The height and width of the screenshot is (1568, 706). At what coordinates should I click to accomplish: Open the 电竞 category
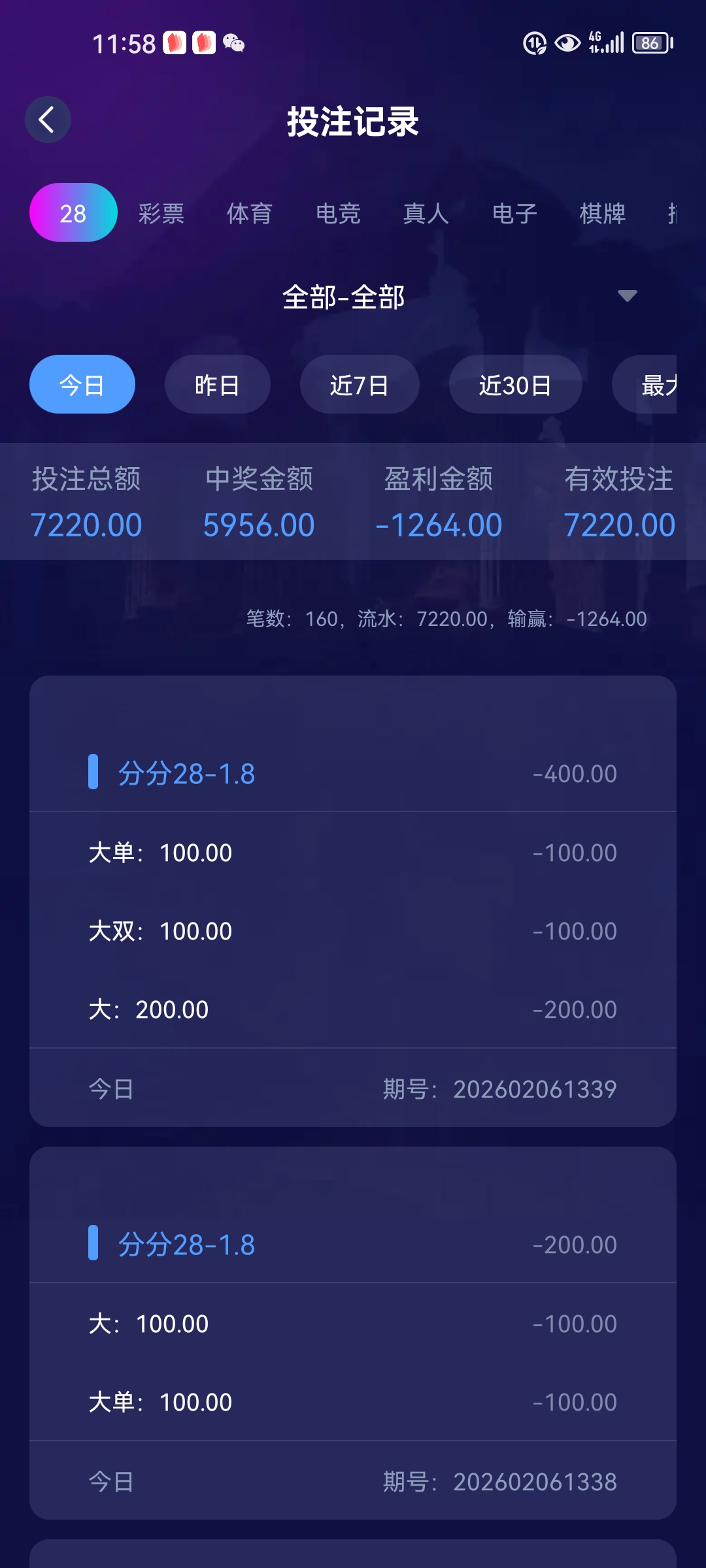(x=338, y=214)
